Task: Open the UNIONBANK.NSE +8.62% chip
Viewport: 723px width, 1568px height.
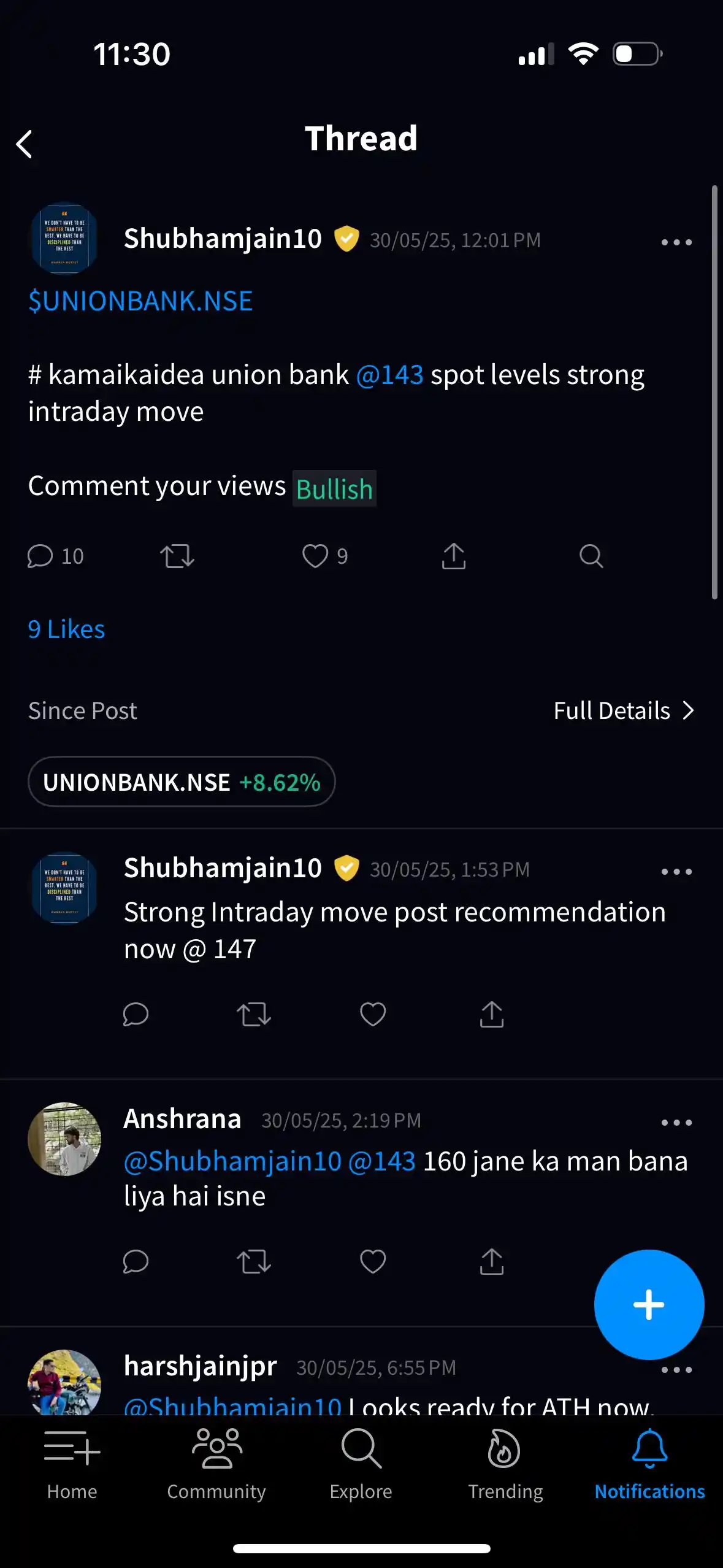Action: point(182,782)
